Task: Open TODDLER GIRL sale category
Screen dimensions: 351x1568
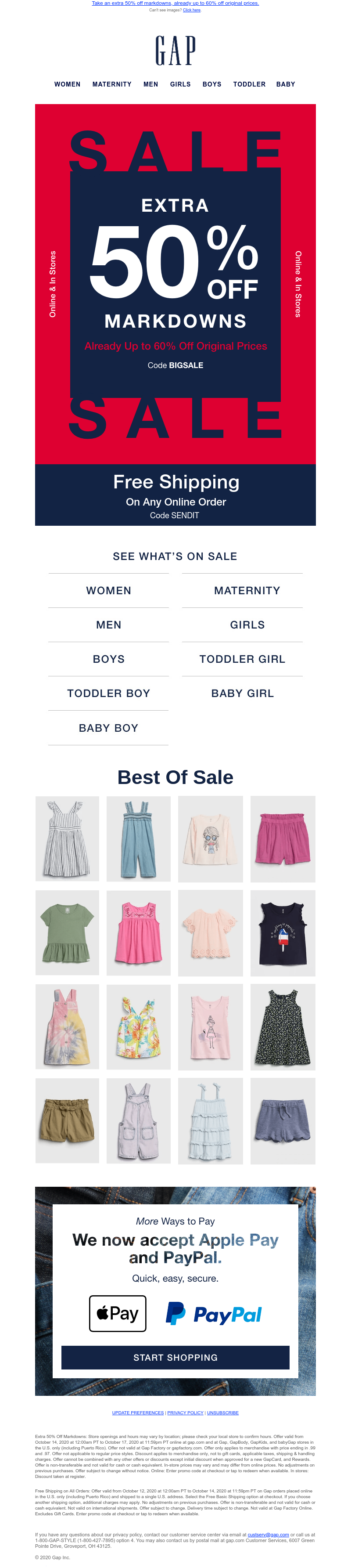Action: [242, 659]
